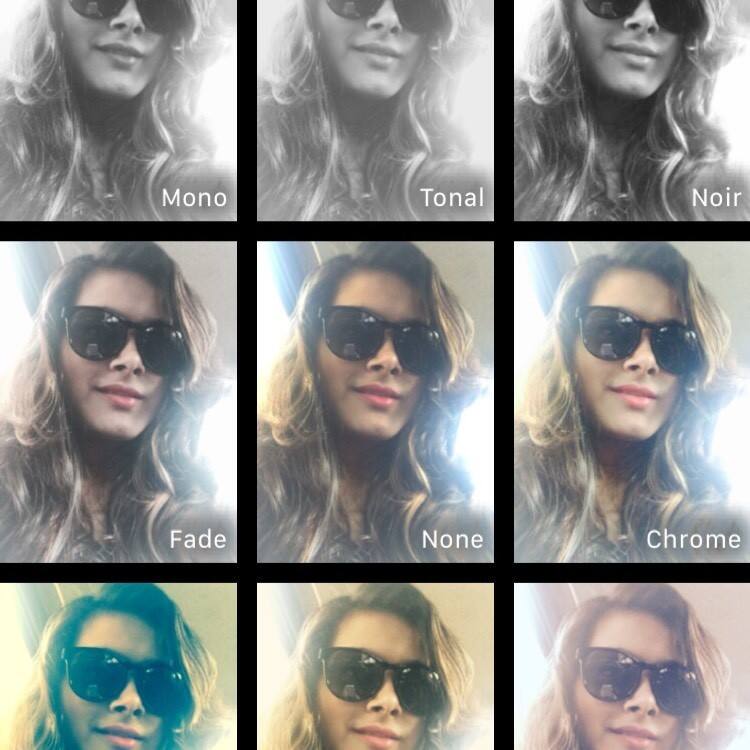Pick the Fade filter
Image resolution: width=750 pixels, height=750 pixels.
pos(118,400)
